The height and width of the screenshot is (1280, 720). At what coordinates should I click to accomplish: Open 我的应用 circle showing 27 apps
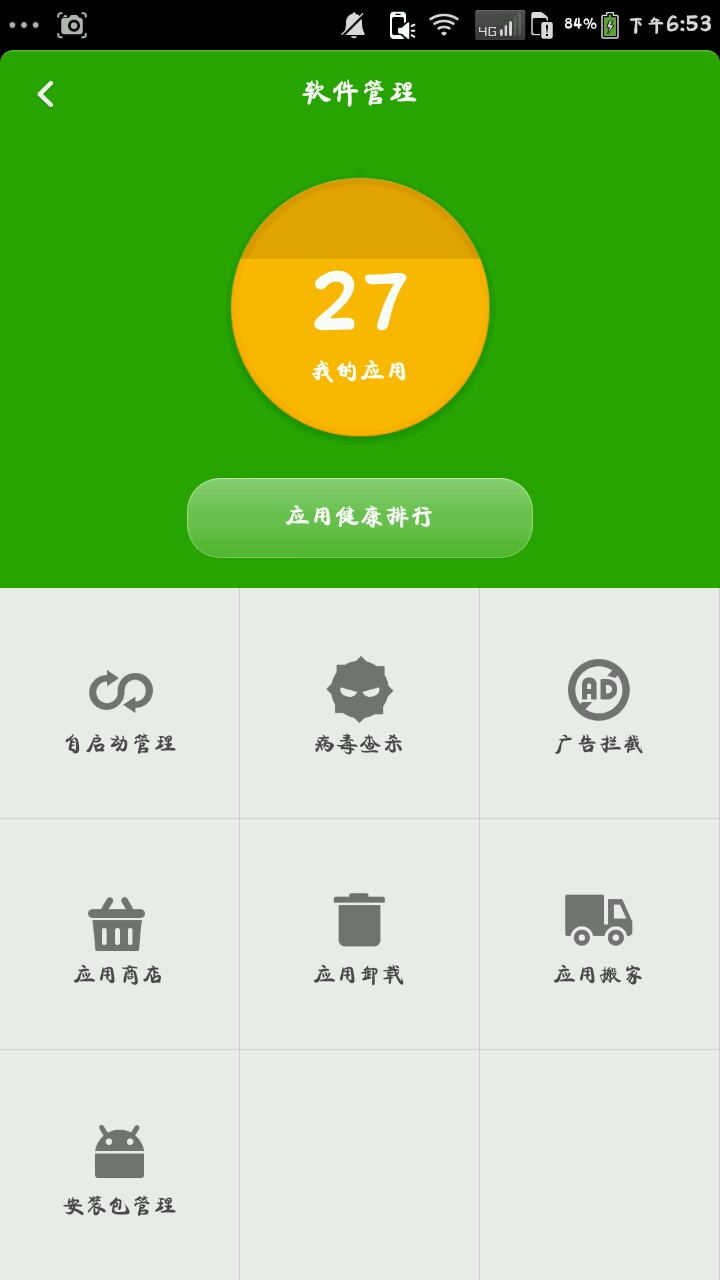click(360, 308)
